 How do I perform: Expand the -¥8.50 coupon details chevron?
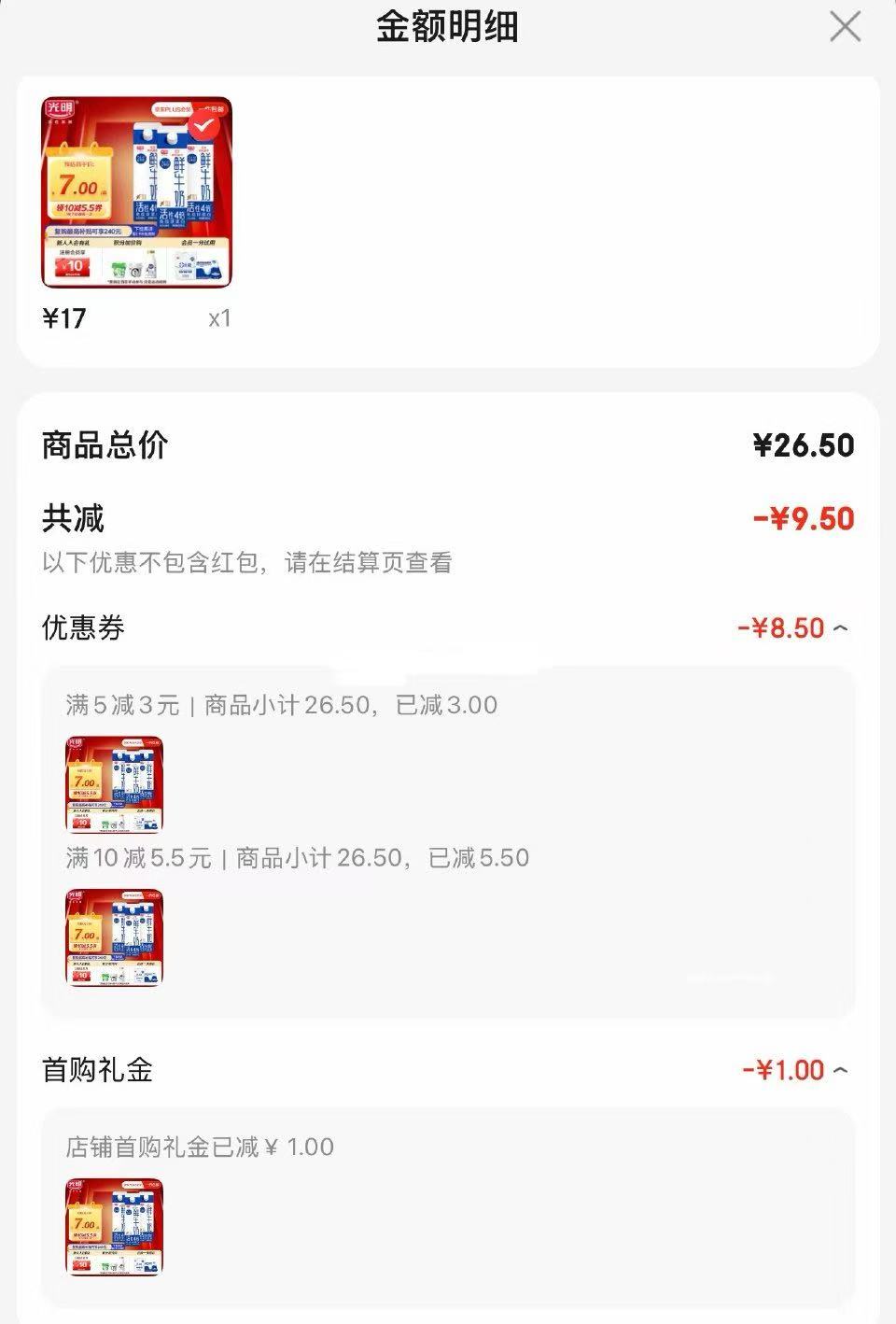839,628
